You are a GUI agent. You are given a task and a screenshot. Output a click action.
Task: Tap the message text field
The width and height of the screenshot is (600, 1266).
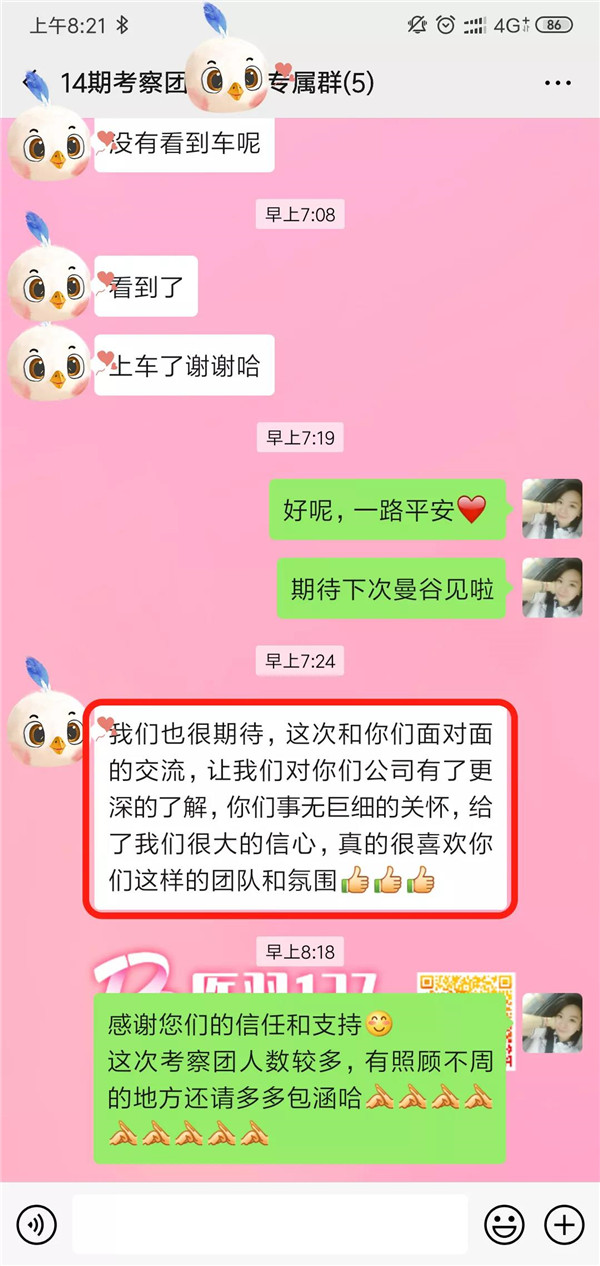(x=270, y=1223)
